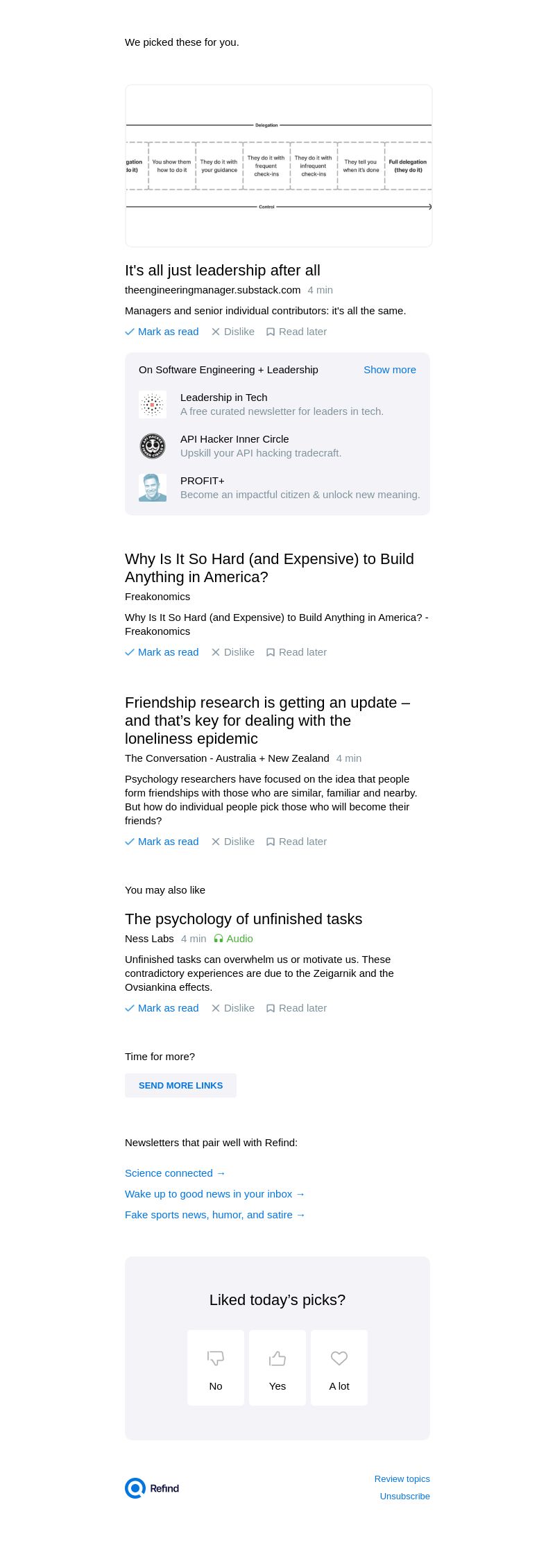Viewport: 555px width, 1568px height.
Task: Unsubscribe from the Refind newsletter
Action: pos(404,1496)
